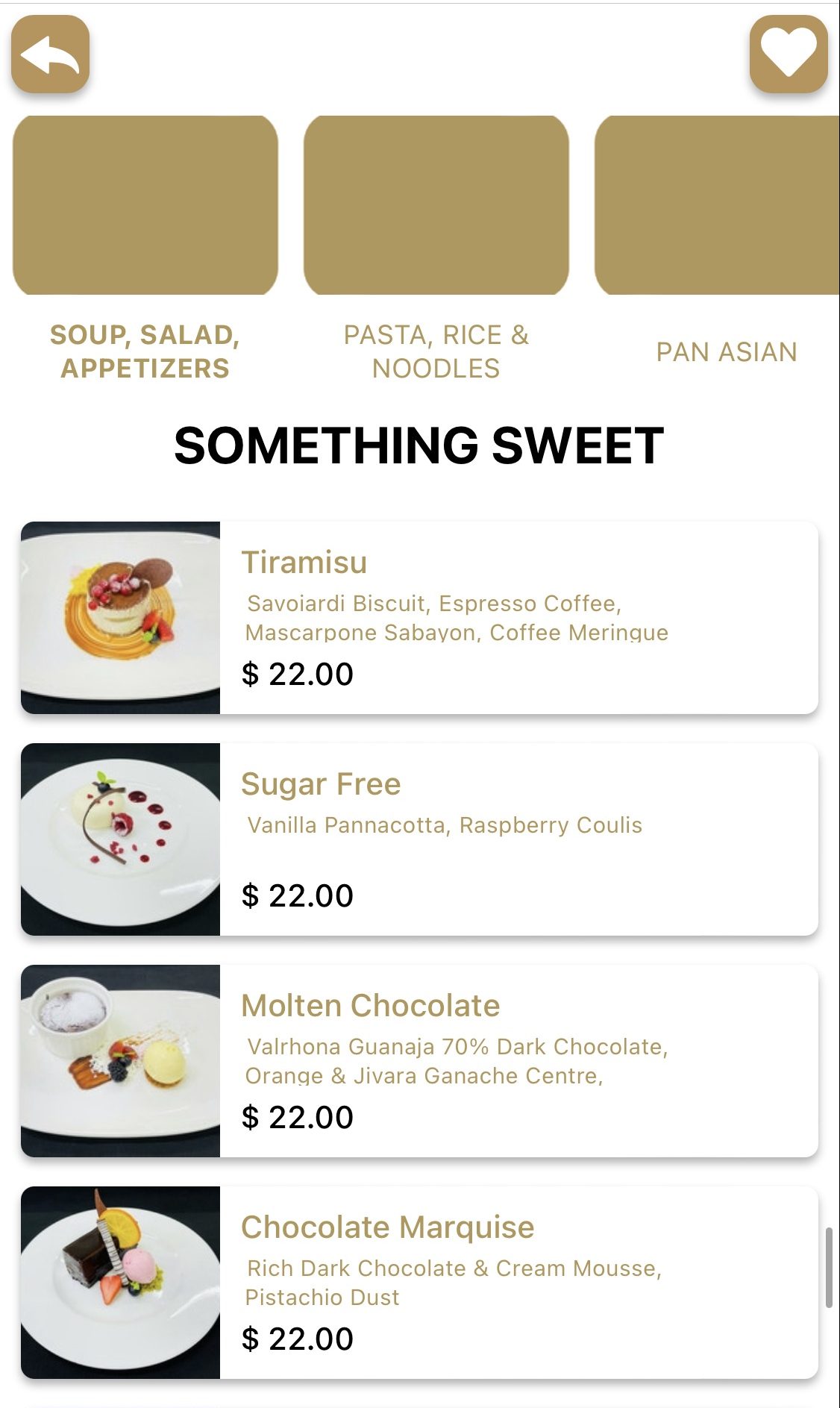The image size is (840, 1408).
Task: Switch to the Pan Asian category
Action: (x=718, y=250)
